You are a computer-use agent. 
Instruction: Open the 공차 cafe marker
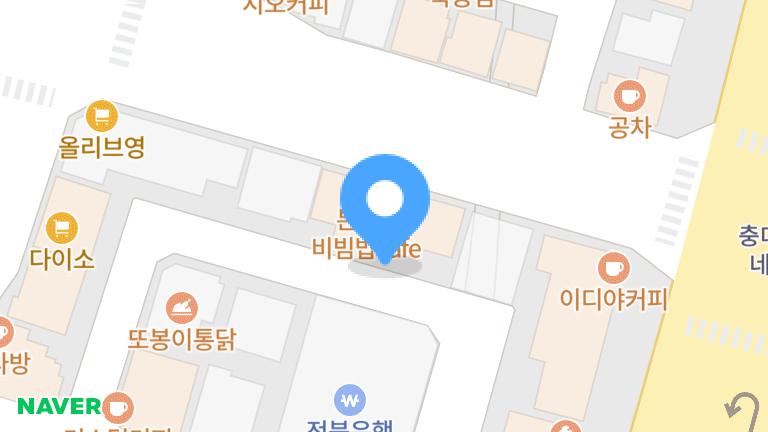tap(629, 97)
